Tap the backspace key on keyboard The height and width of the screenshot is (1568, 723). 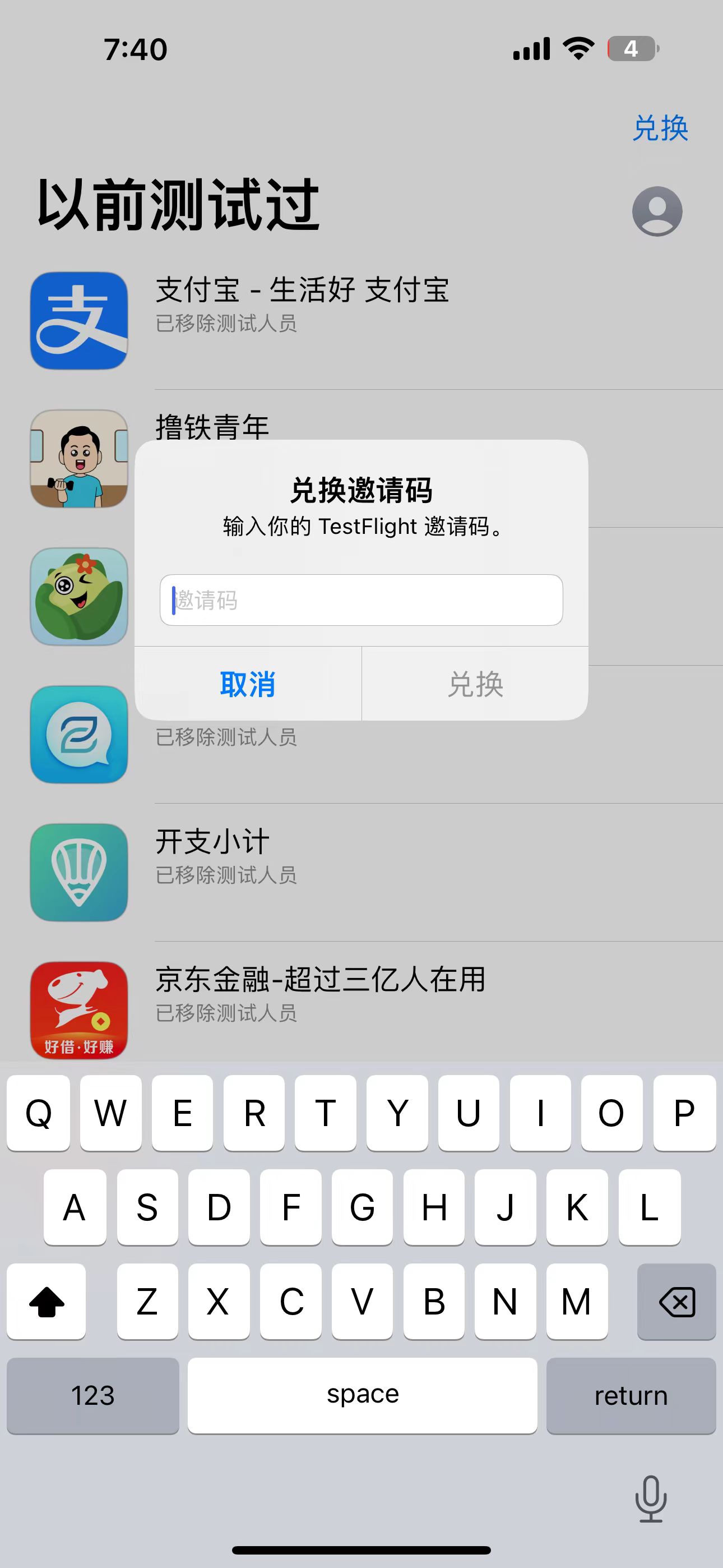[676, 1303]
